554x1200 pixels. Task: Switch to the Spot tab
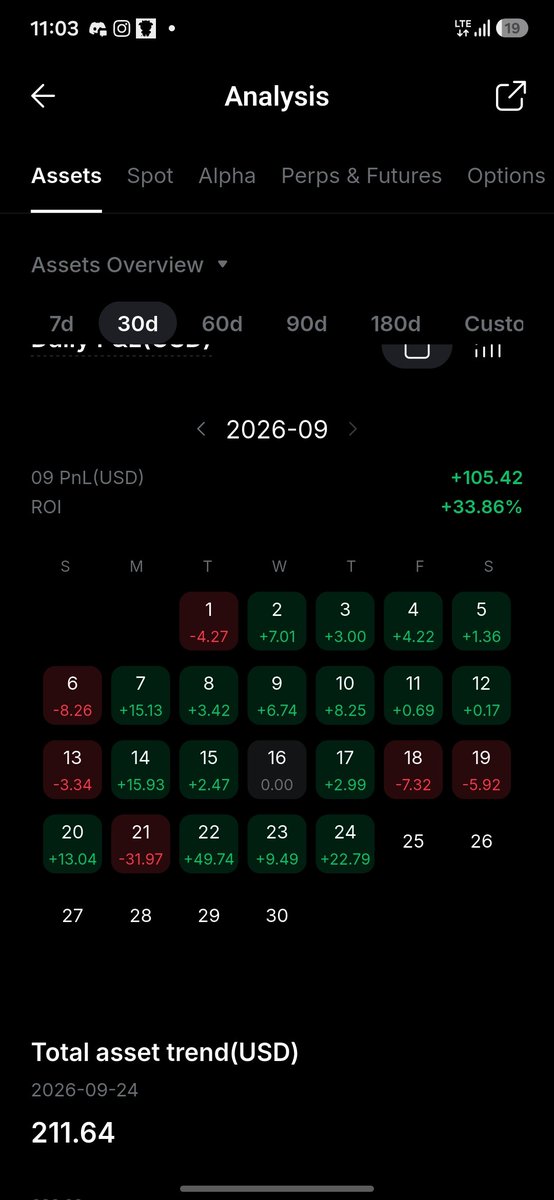(x=150, y=176)
